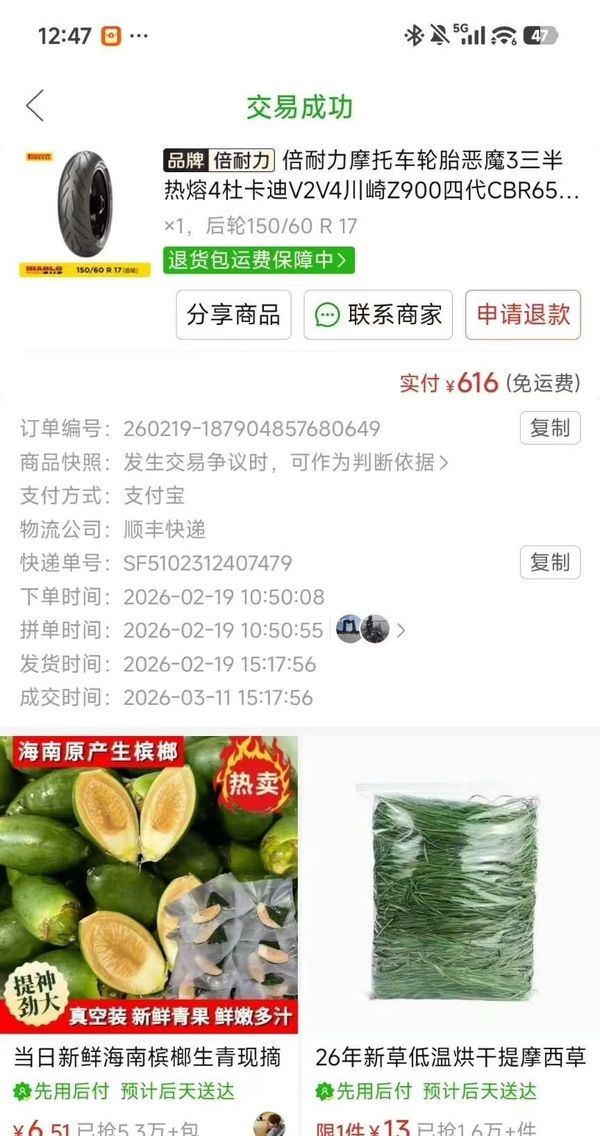Screen dimensions: 600x1136
Task: Copy the SF express tracking number
Action: point(549,562)
